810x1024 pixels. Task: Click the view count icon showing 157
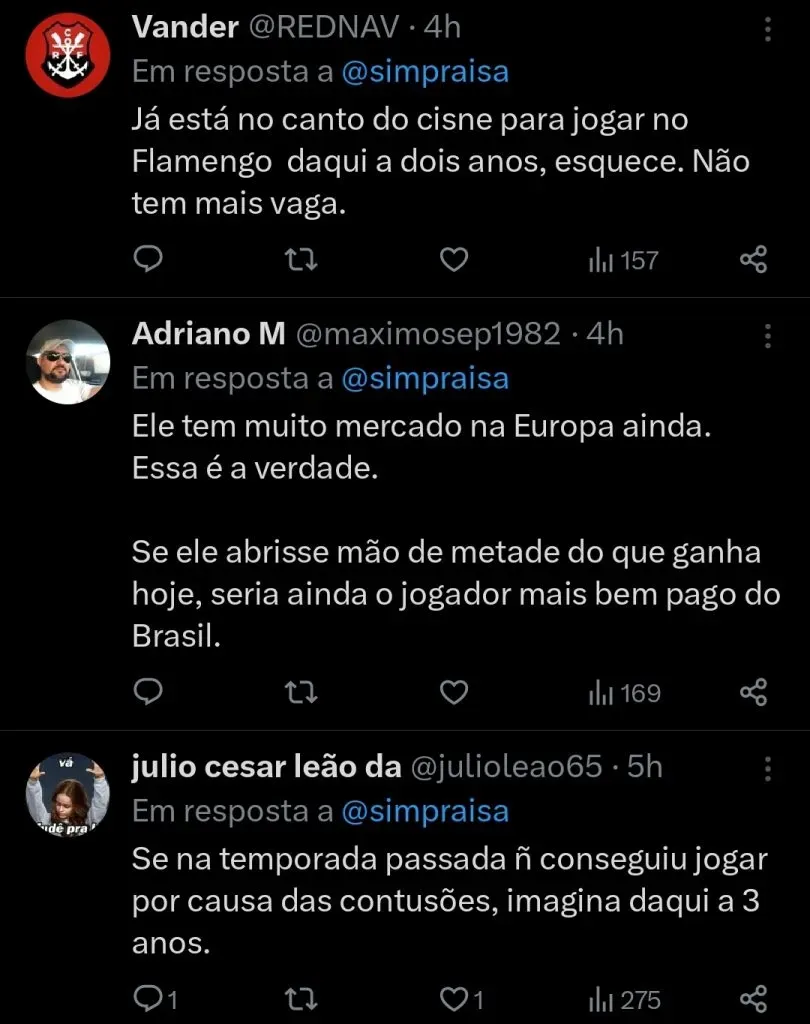click(x=621, y=259)
